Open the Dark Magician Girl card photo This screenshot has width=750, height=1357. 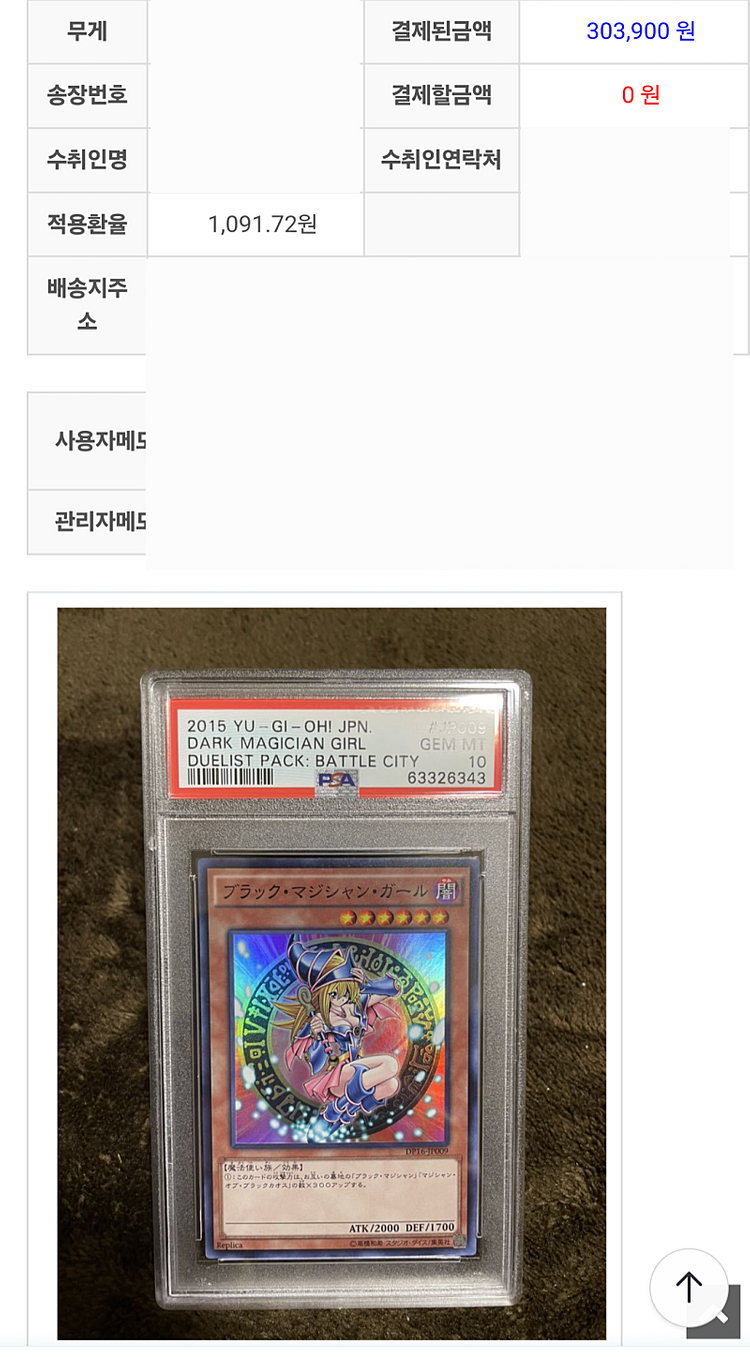331,973
